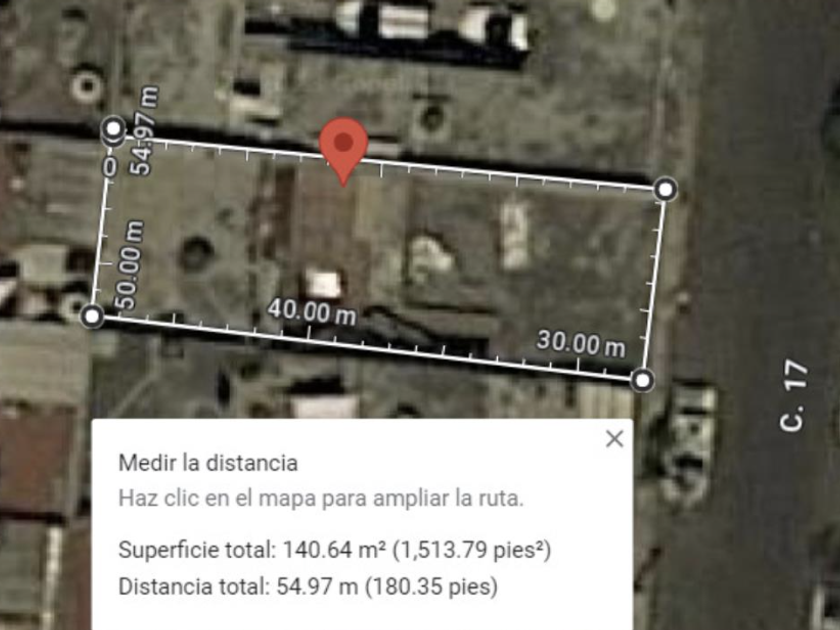Tap the red location pin on the map
This screenshot has height=630, width=840.
click(x=344, y=146)
